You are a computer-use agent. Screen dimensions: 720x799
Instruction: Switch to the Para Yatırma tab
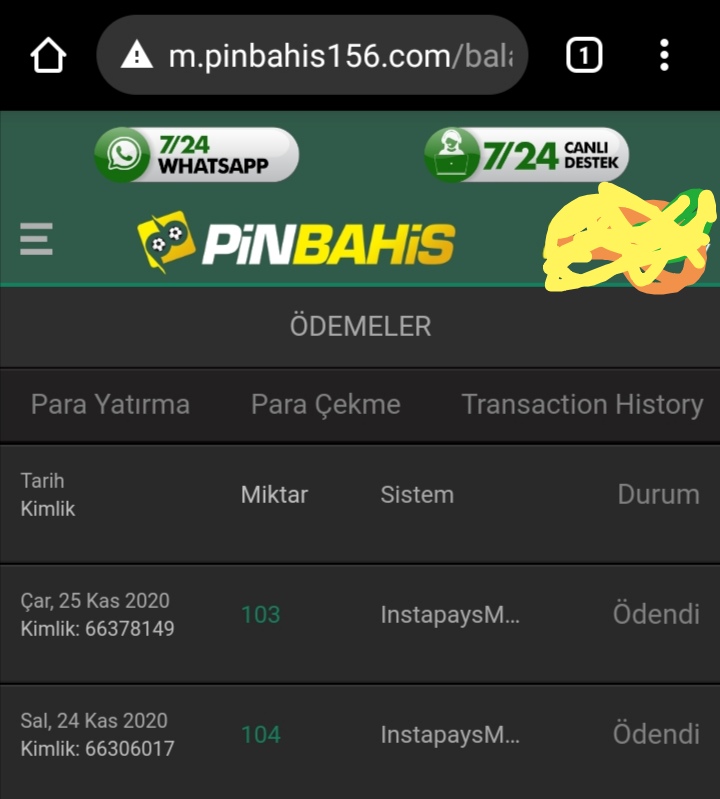[x=110, y=404]
